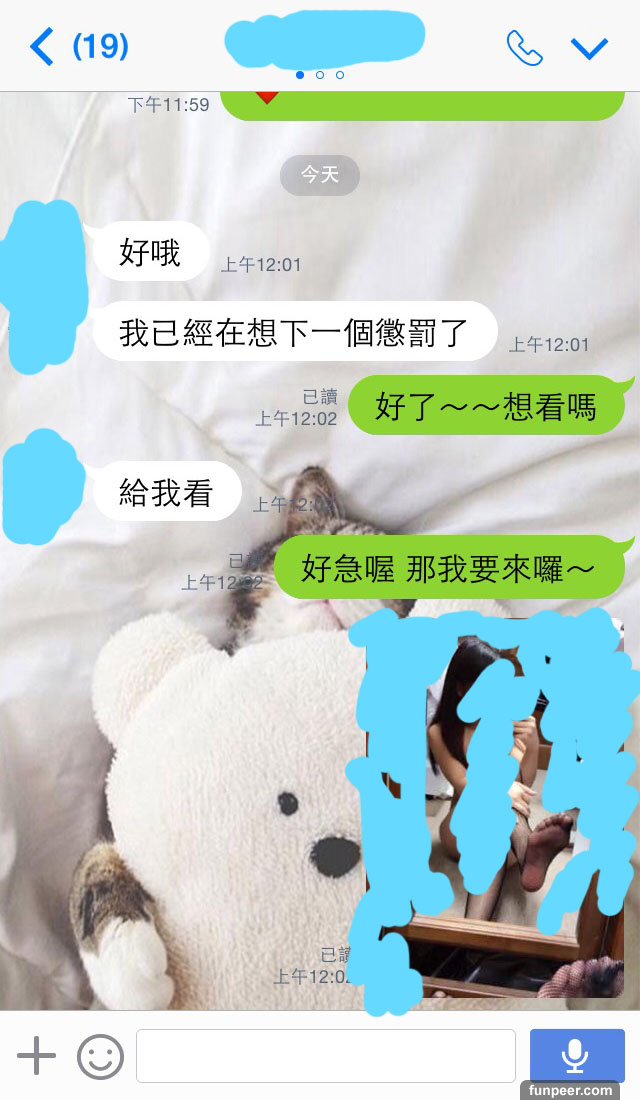This screenshot has width=640, height=1100.
Task: Open the plus attachment menu
Action: tap(37, 1055)
